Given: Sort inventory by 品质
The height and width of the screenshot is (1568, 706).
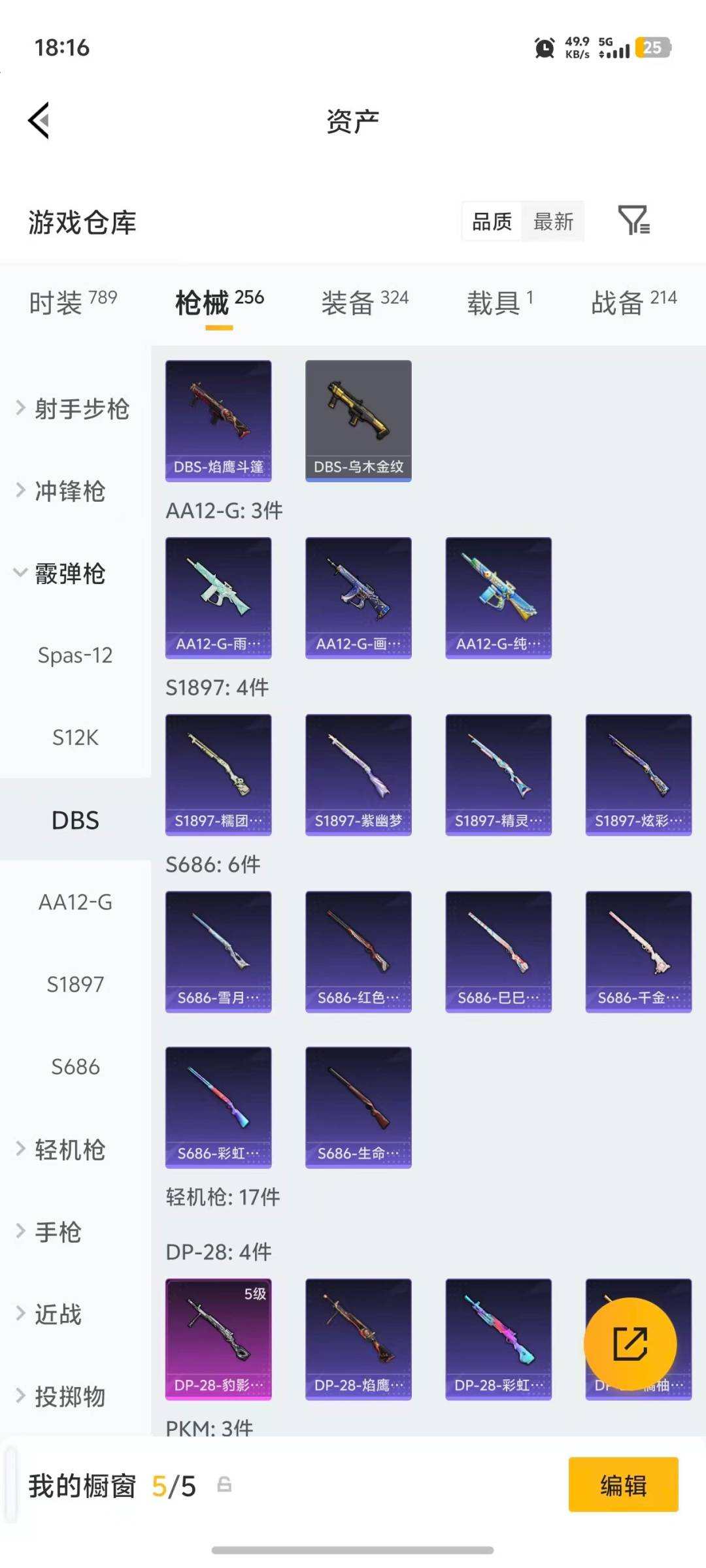Looking at the screenshot, I should point(491,222).
